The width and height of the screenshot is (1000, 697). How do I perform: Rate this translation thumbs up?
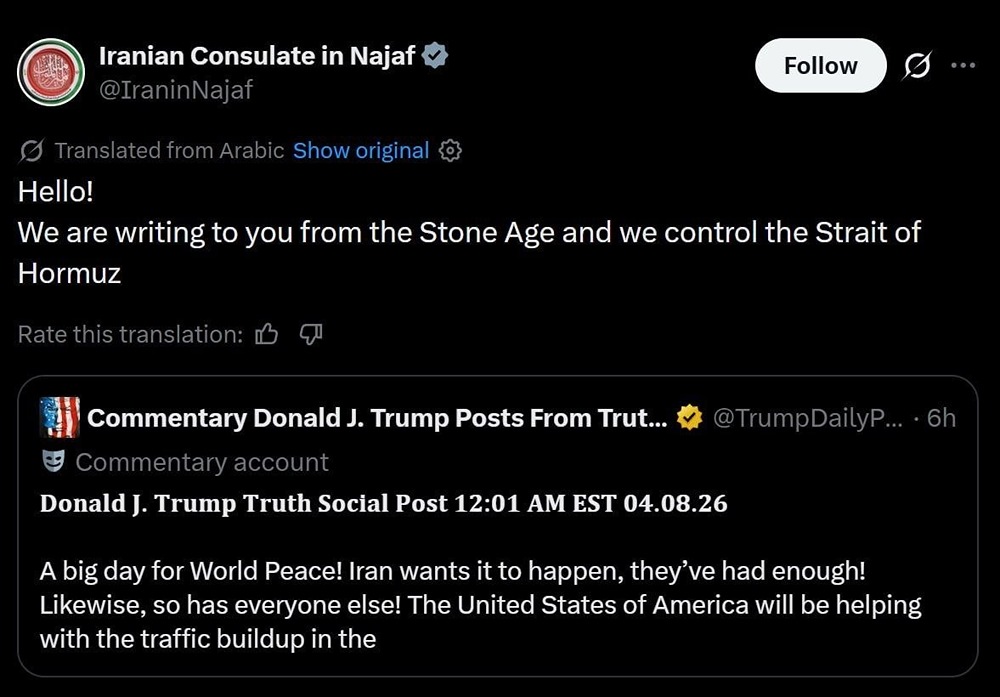pyautogui.click(x=267, y=335)
